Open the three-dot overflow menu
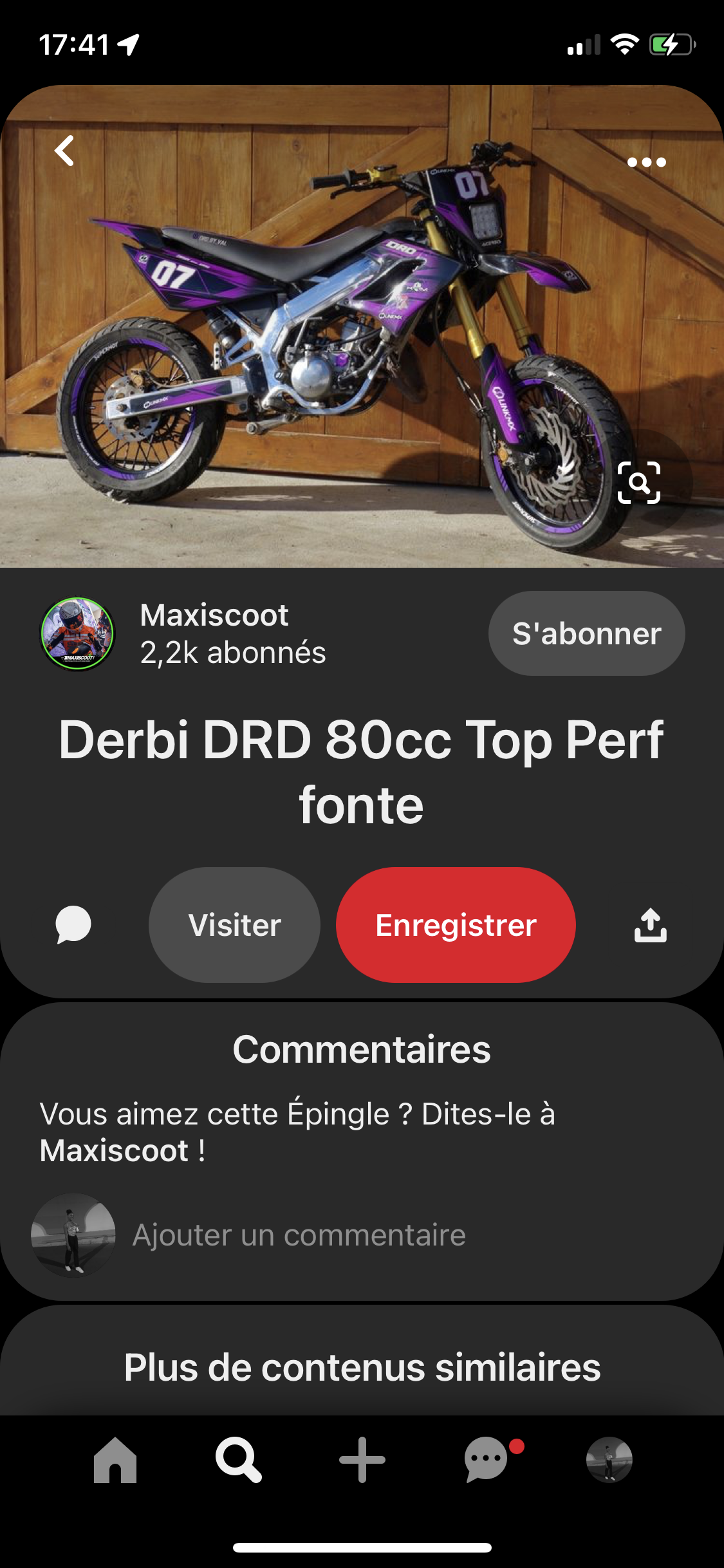 pos(646,162)
